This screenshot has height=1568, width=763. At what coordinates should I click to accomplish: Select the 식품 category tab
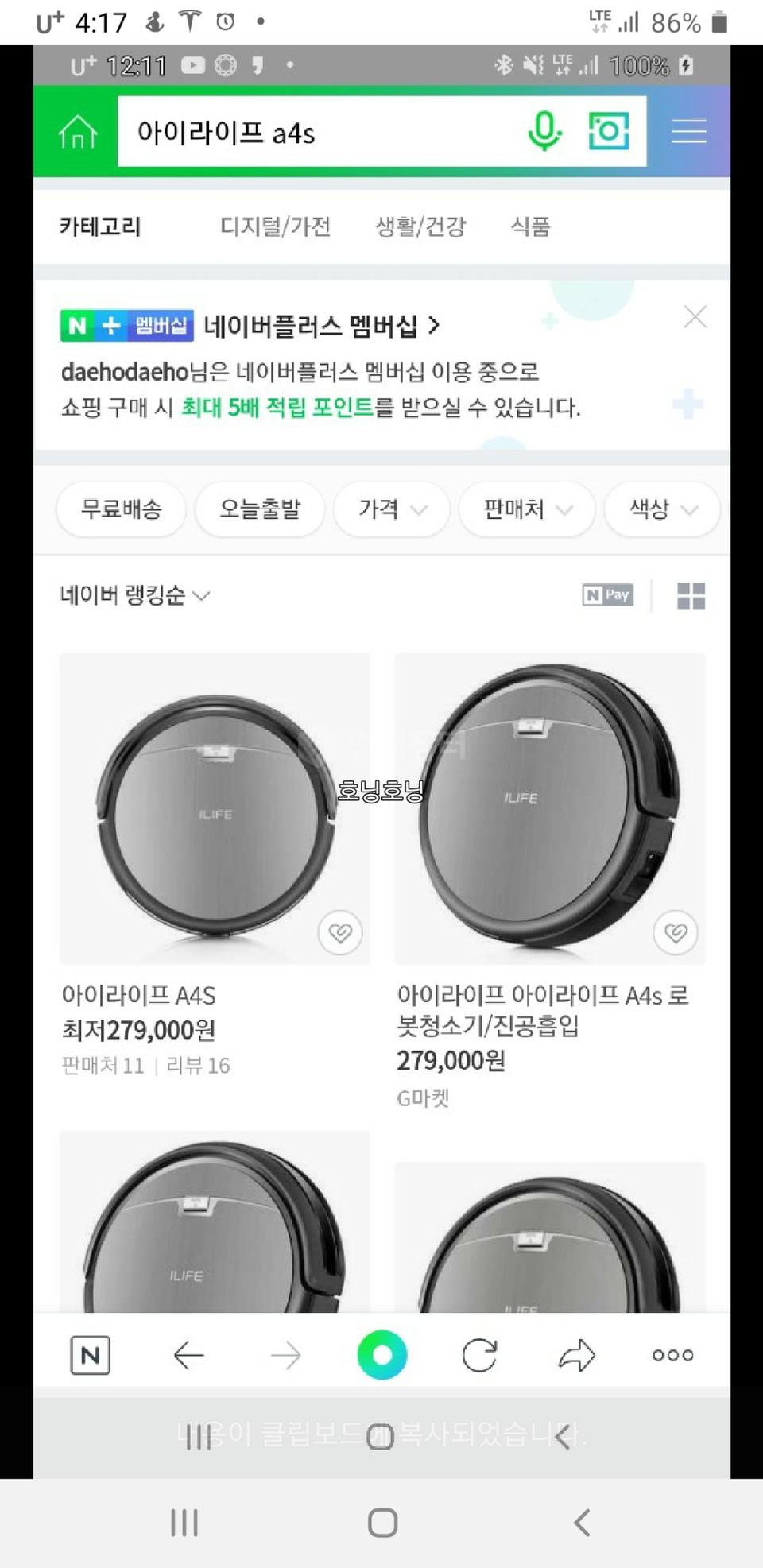(531, 226)
